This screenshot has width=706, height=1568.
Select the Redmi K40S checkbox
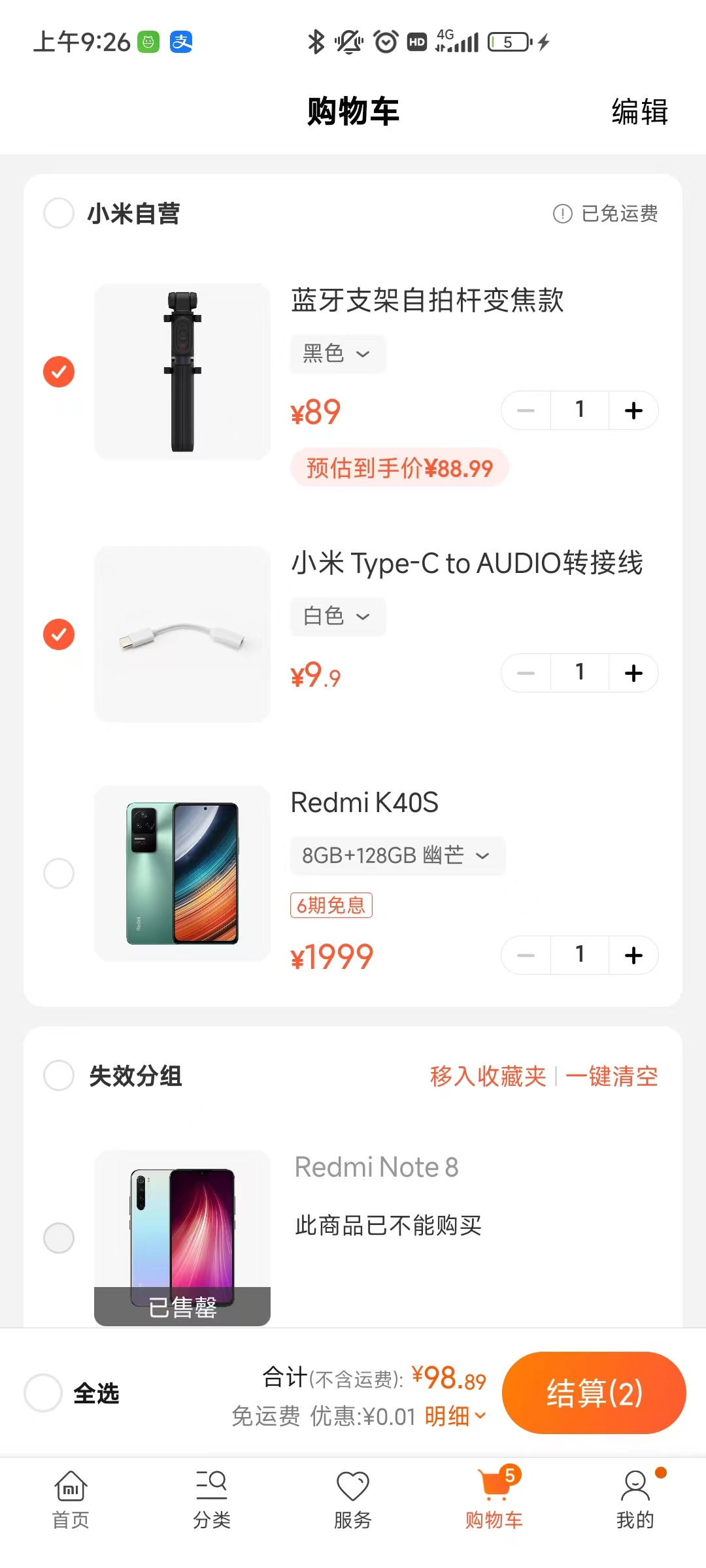coord(59,874)
